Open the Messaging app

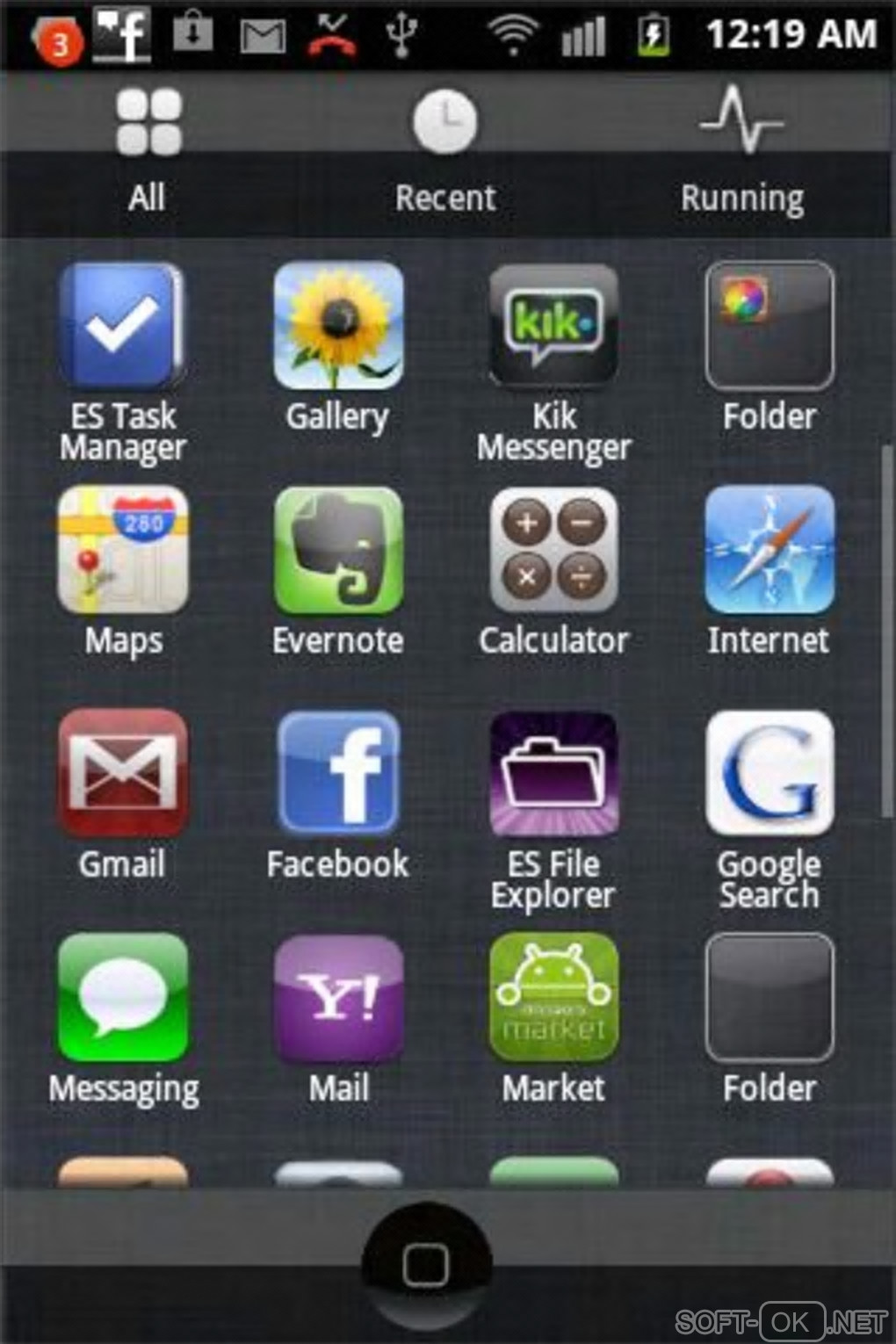point(123,998)
